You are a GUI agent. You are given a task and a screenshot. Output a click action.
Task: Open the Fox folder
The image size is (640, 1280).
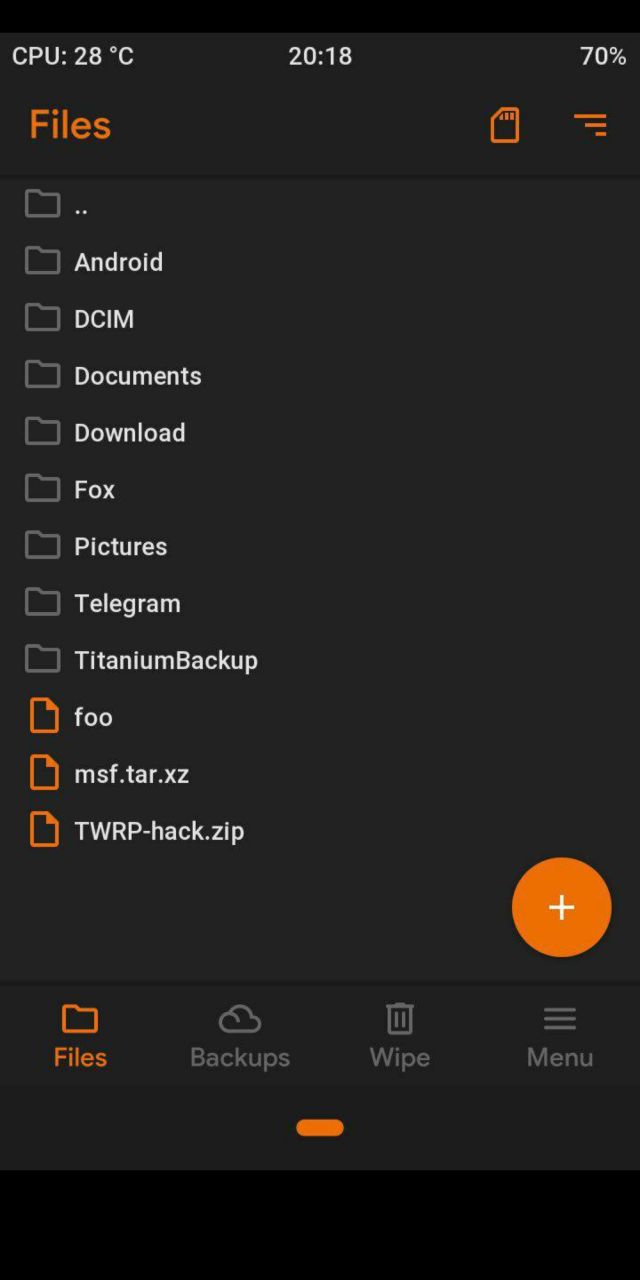click(320, 490)
